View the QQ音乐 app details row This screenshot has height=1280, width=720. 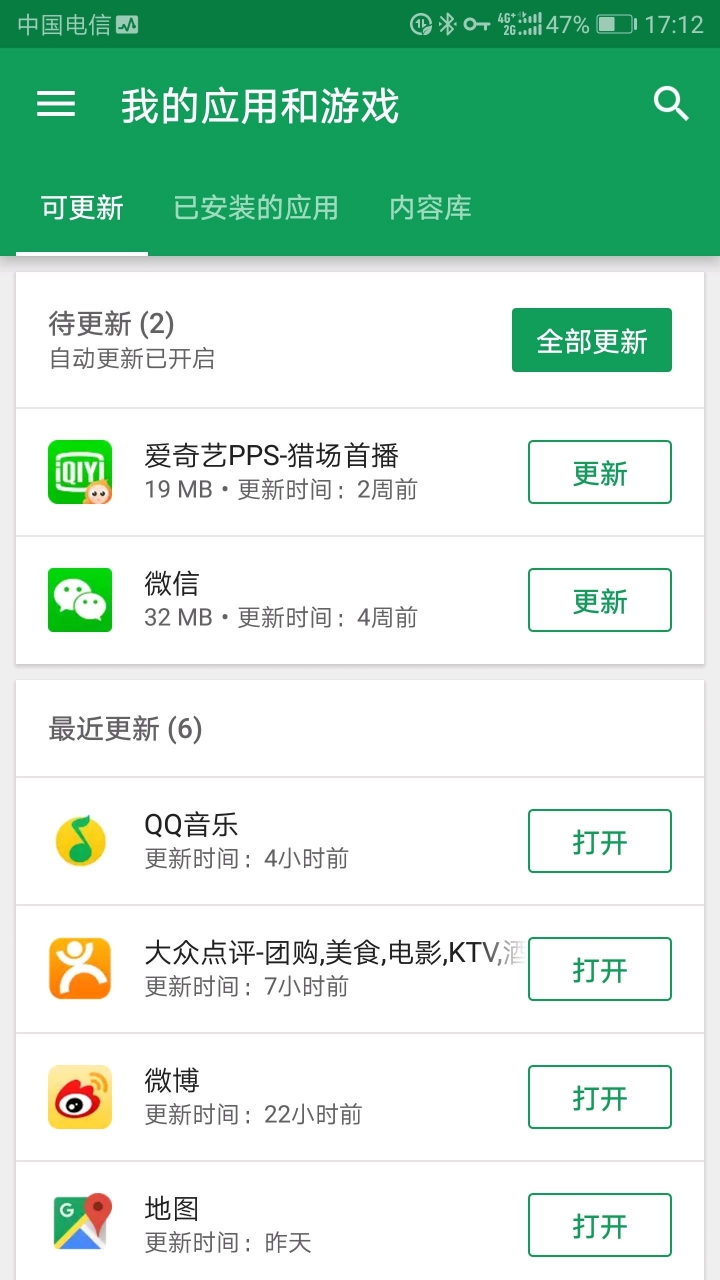tap(360, 841)
